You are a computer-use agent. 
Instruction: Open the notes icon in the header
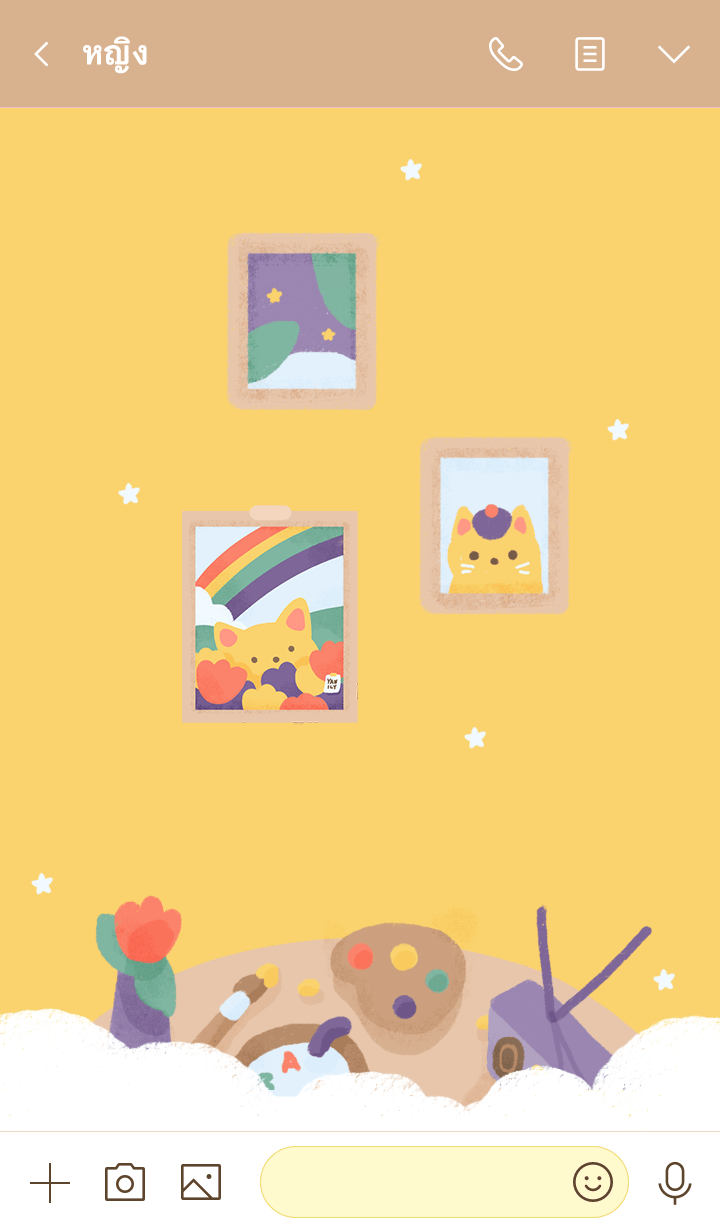(590, 54)
